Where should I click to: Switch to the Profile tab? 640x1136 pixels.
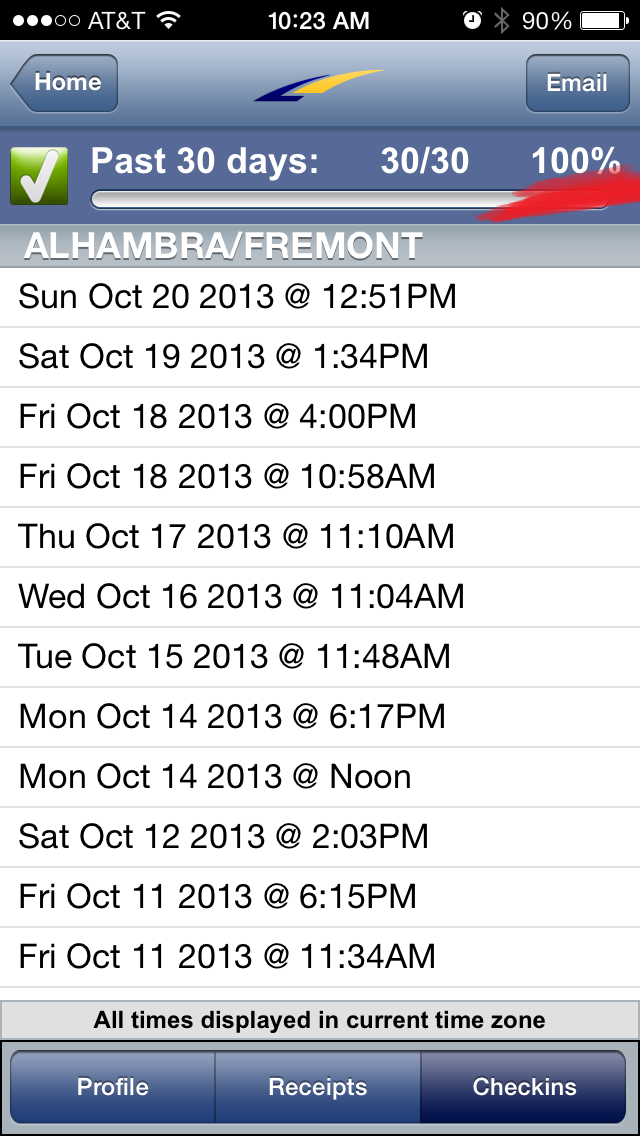coord(112,1087)
